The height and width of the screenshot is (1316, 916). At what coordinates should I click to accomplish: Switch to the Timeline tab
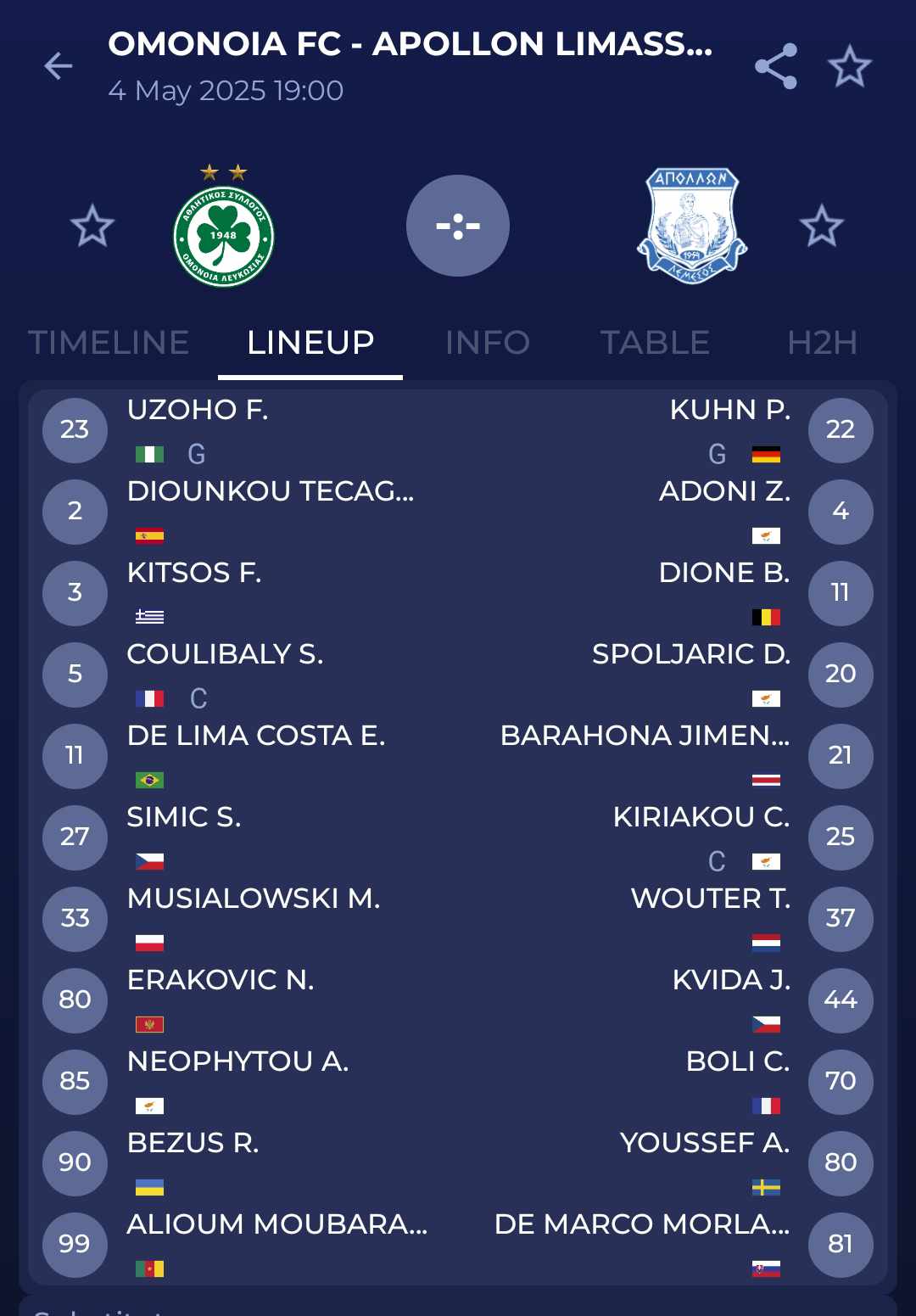pyautogui.click(x=109, y=343)
